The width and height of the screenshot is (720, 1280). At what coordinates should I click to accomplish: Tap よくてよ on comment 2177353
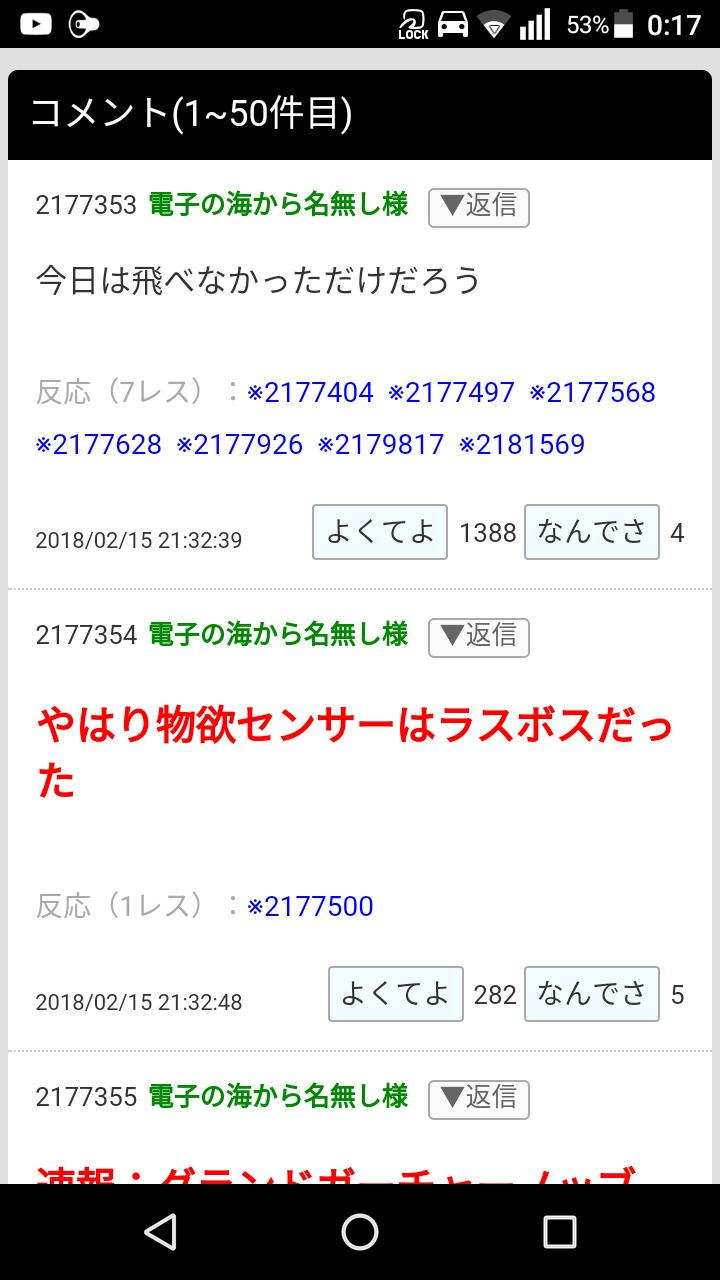coord(380,532)
